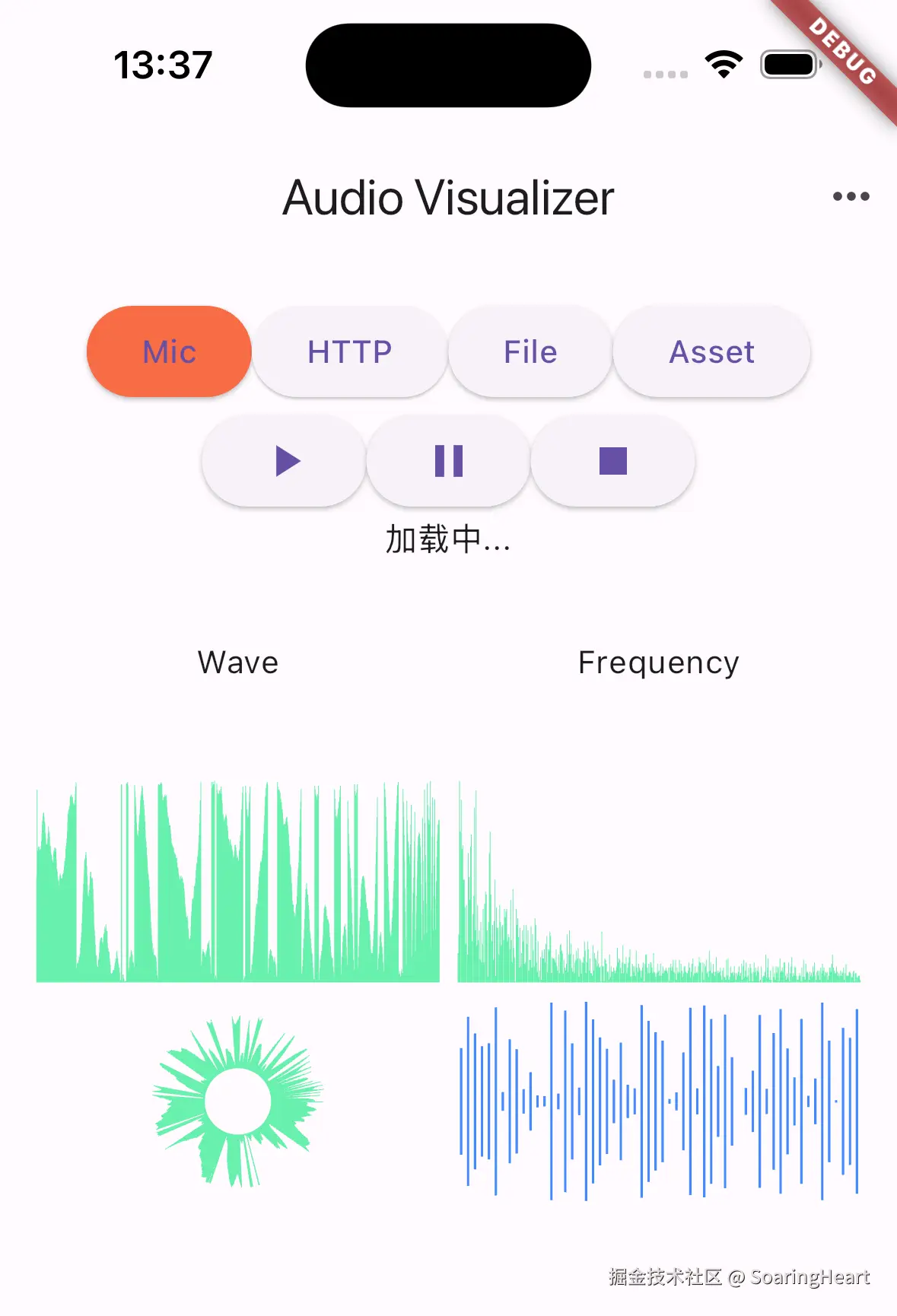897x1316 pixels.
Task: Select the Mic audio source
Action: tap(169, 351)
